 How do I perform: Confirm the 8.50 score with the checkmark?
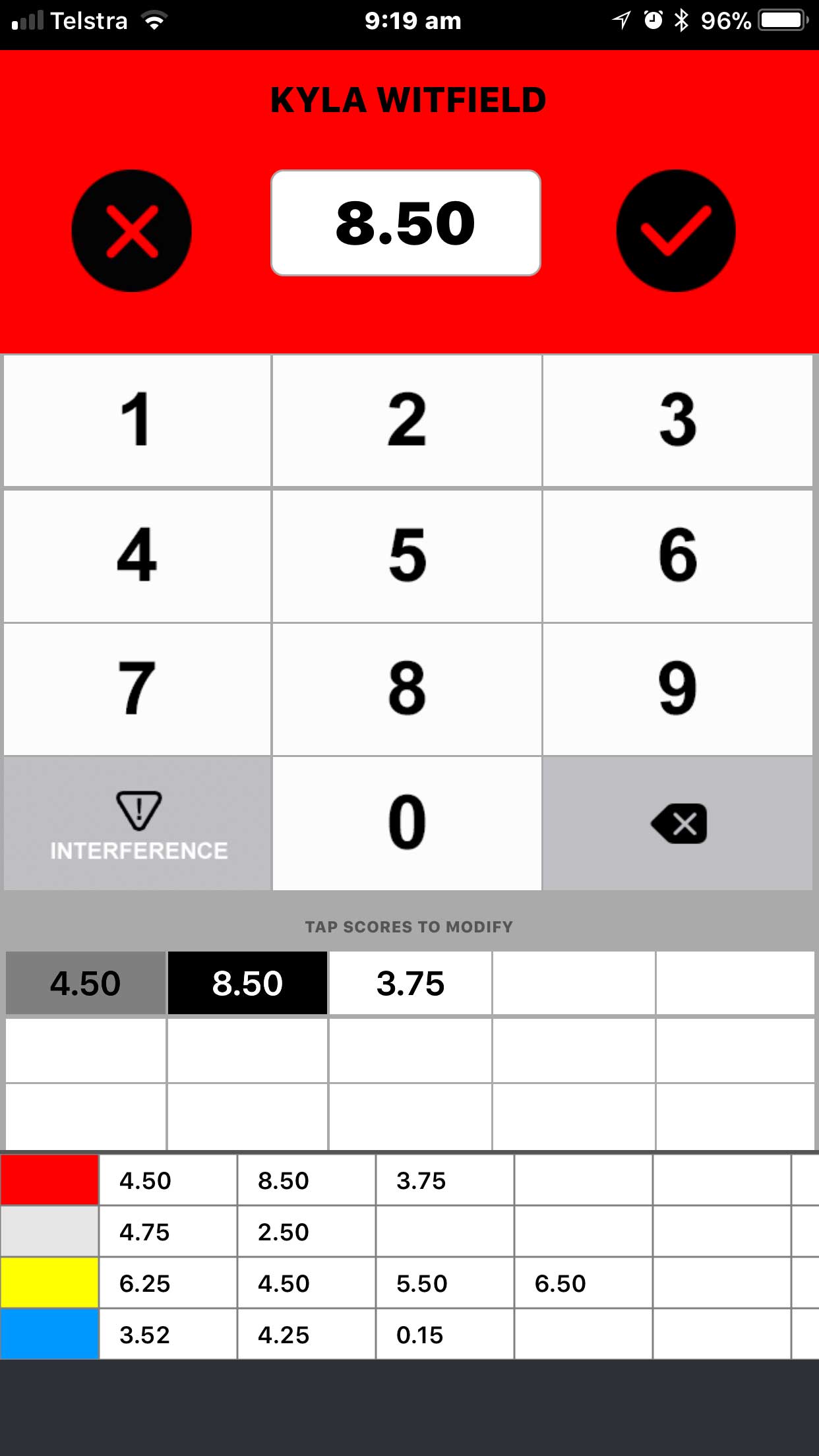[676, 231]
